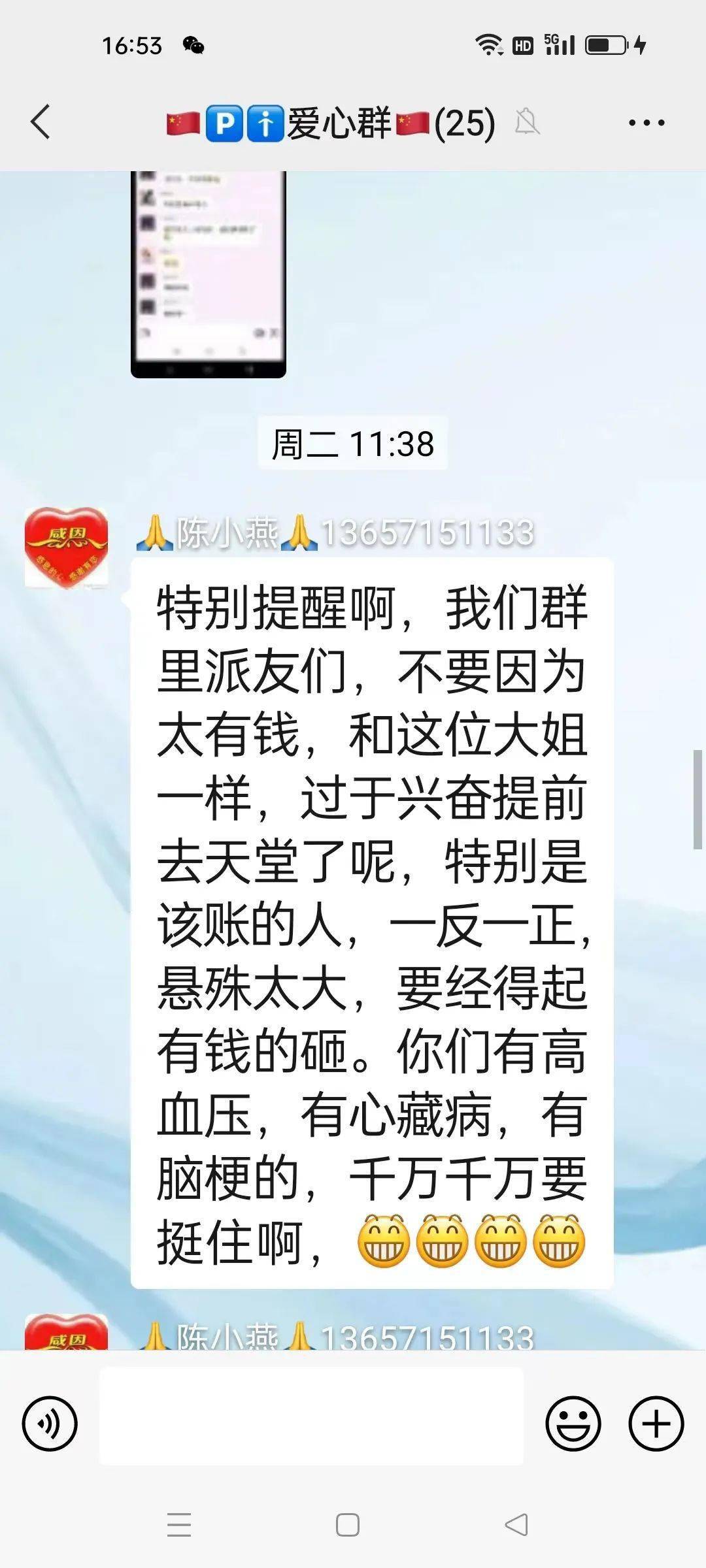Open the recent apps overview

[178, 1525]
